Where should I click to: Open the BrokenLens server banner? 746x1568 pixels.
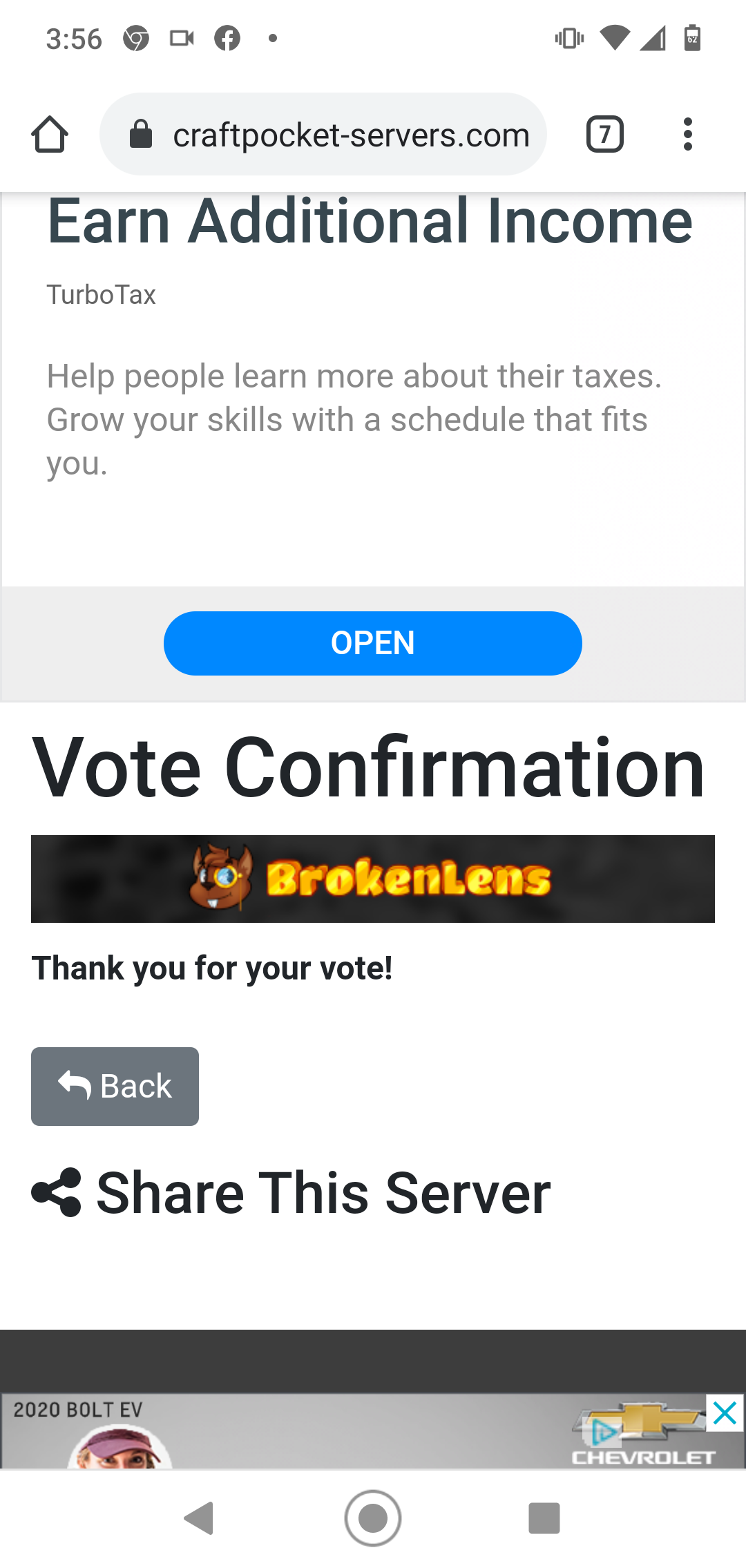(x=373, y=879)
